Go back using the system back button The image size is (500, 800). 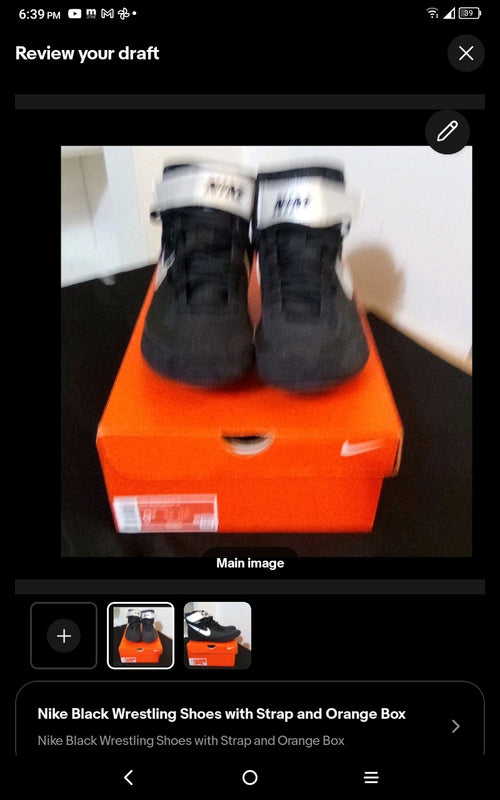(x=129, y=778)
